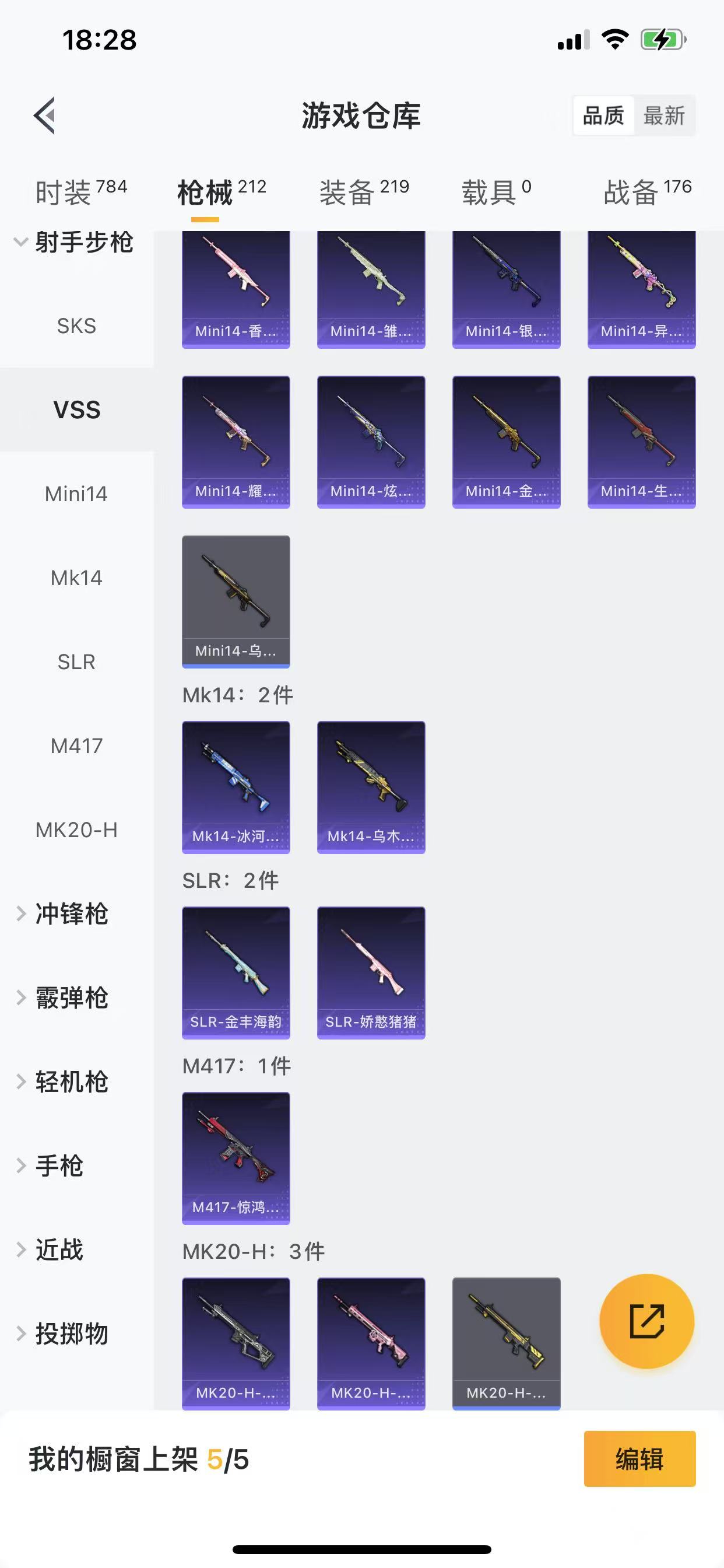Open the SLR-金丰海韵 skin
This screenshot has width=724, height=1568.
(236, 972)
